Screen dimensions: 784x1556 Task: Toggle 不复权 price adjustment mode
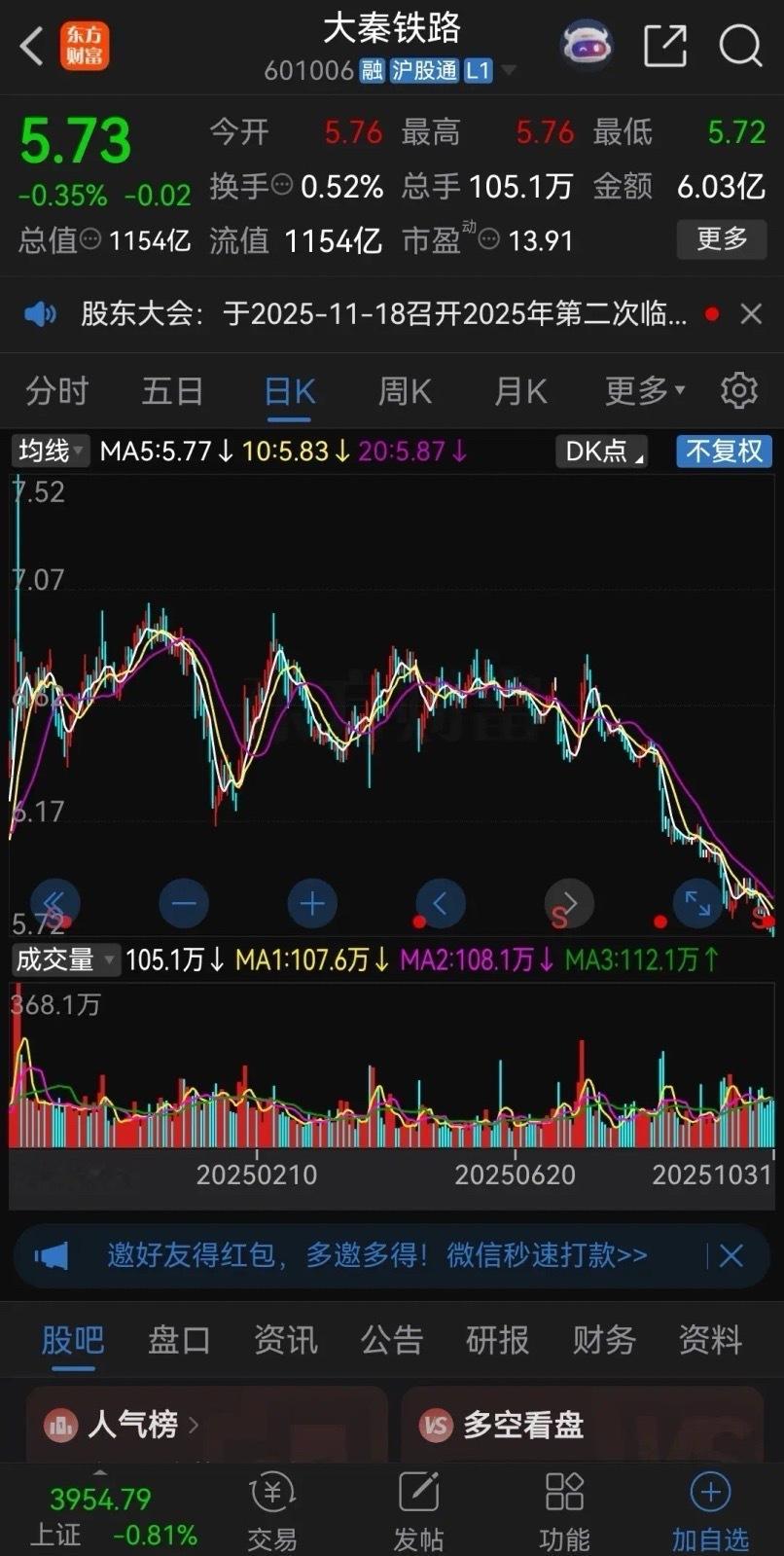[724, 451]
